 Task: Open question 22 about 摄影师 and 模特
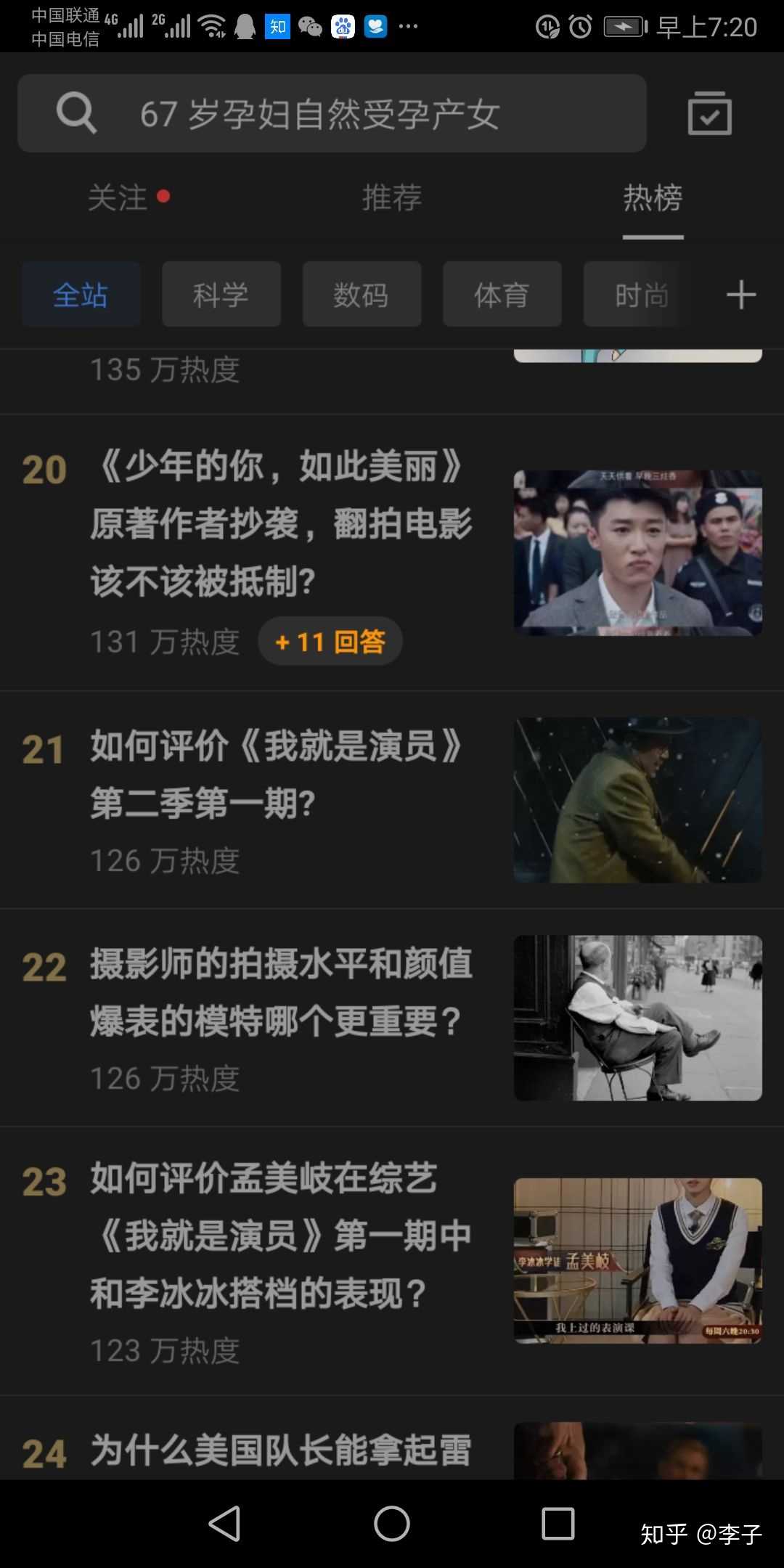coord(282,992)
